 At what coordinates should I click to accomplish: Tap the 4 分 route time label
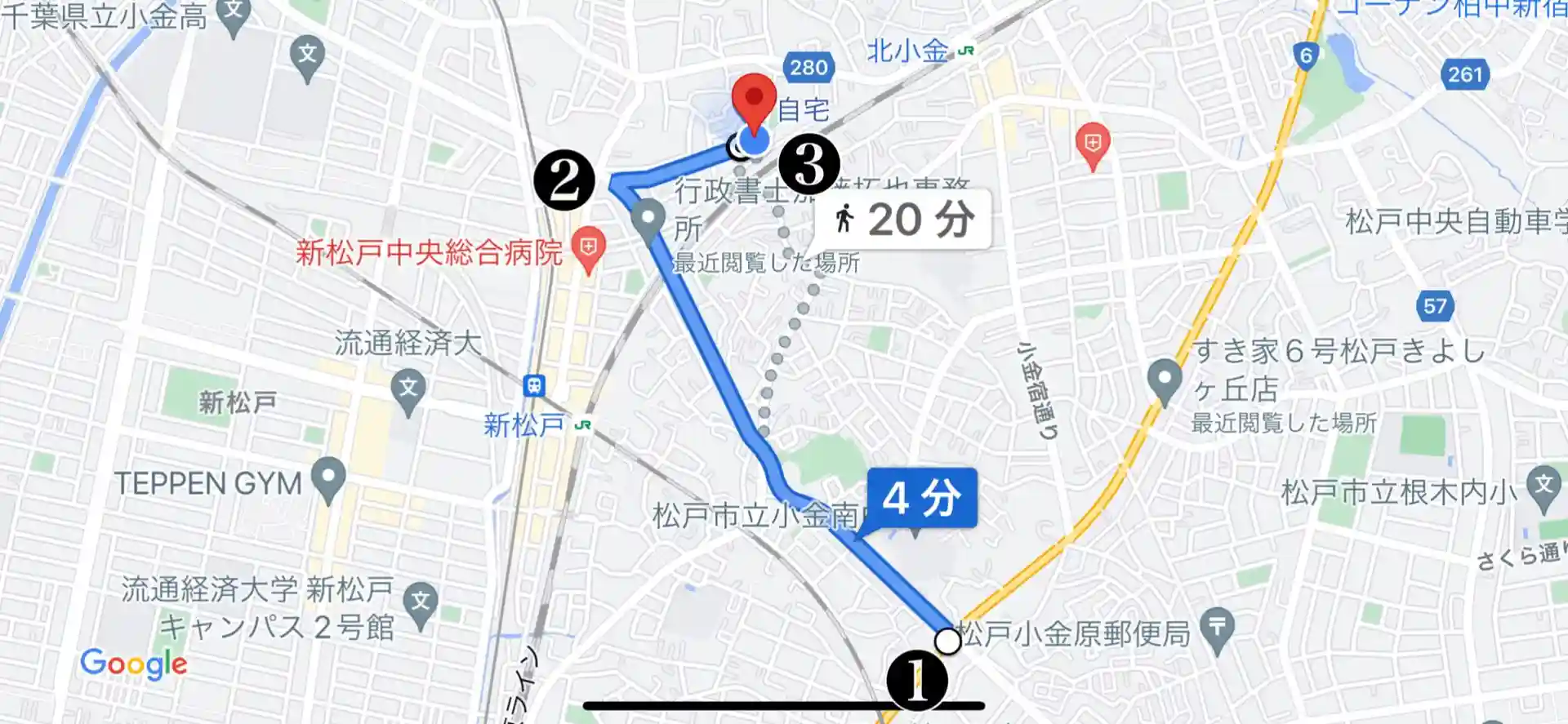[922, 498]
